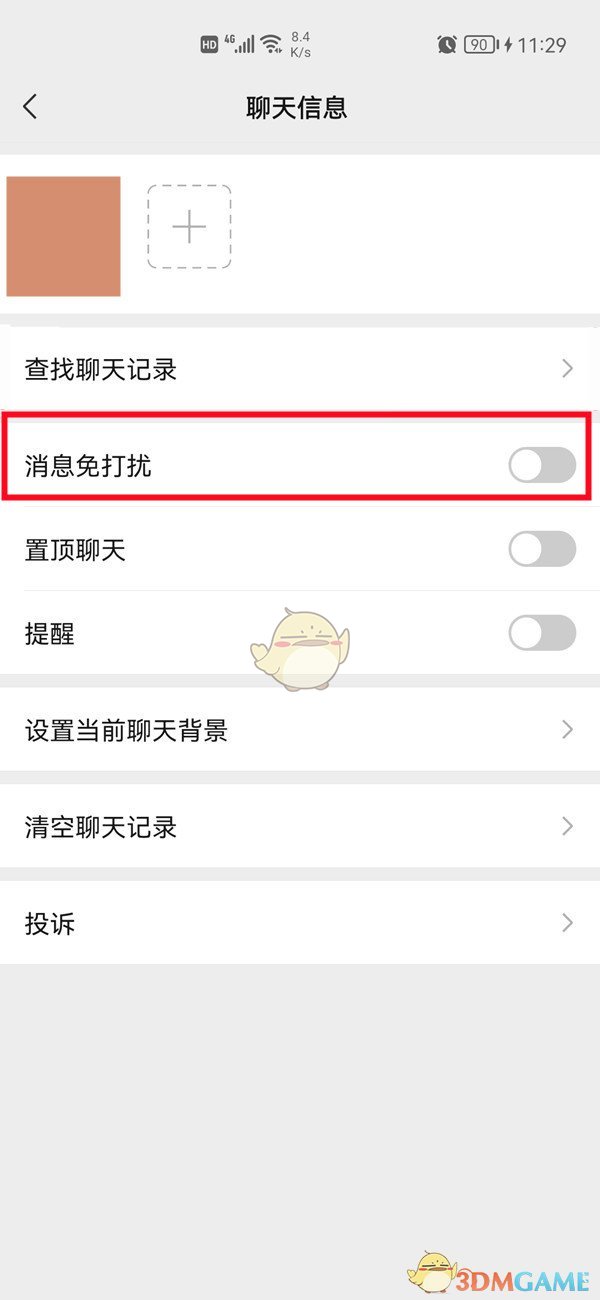Go back from 聊天信息 screen
Screen dimensions: 600x1300
[x=30, y=107]
